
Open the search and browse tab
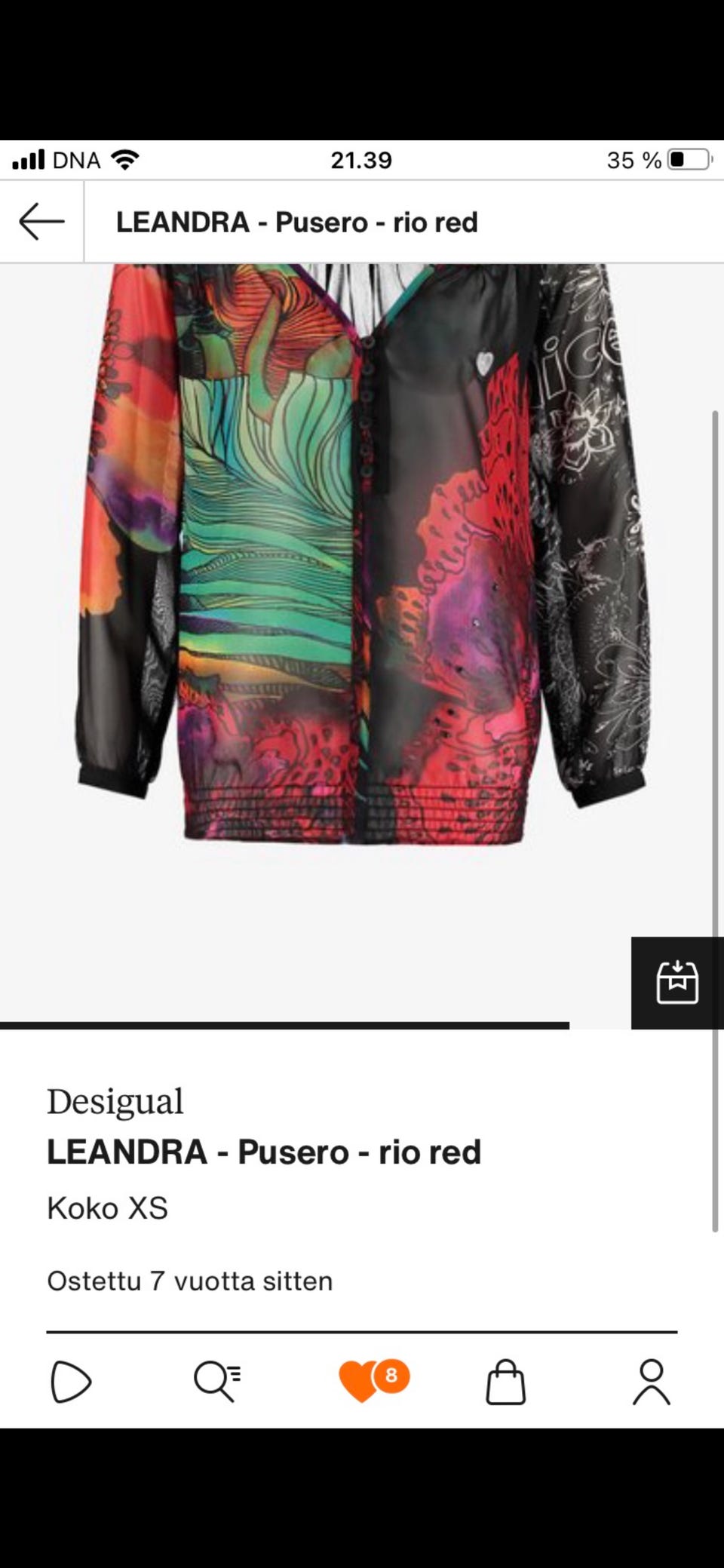point(216,1382)
